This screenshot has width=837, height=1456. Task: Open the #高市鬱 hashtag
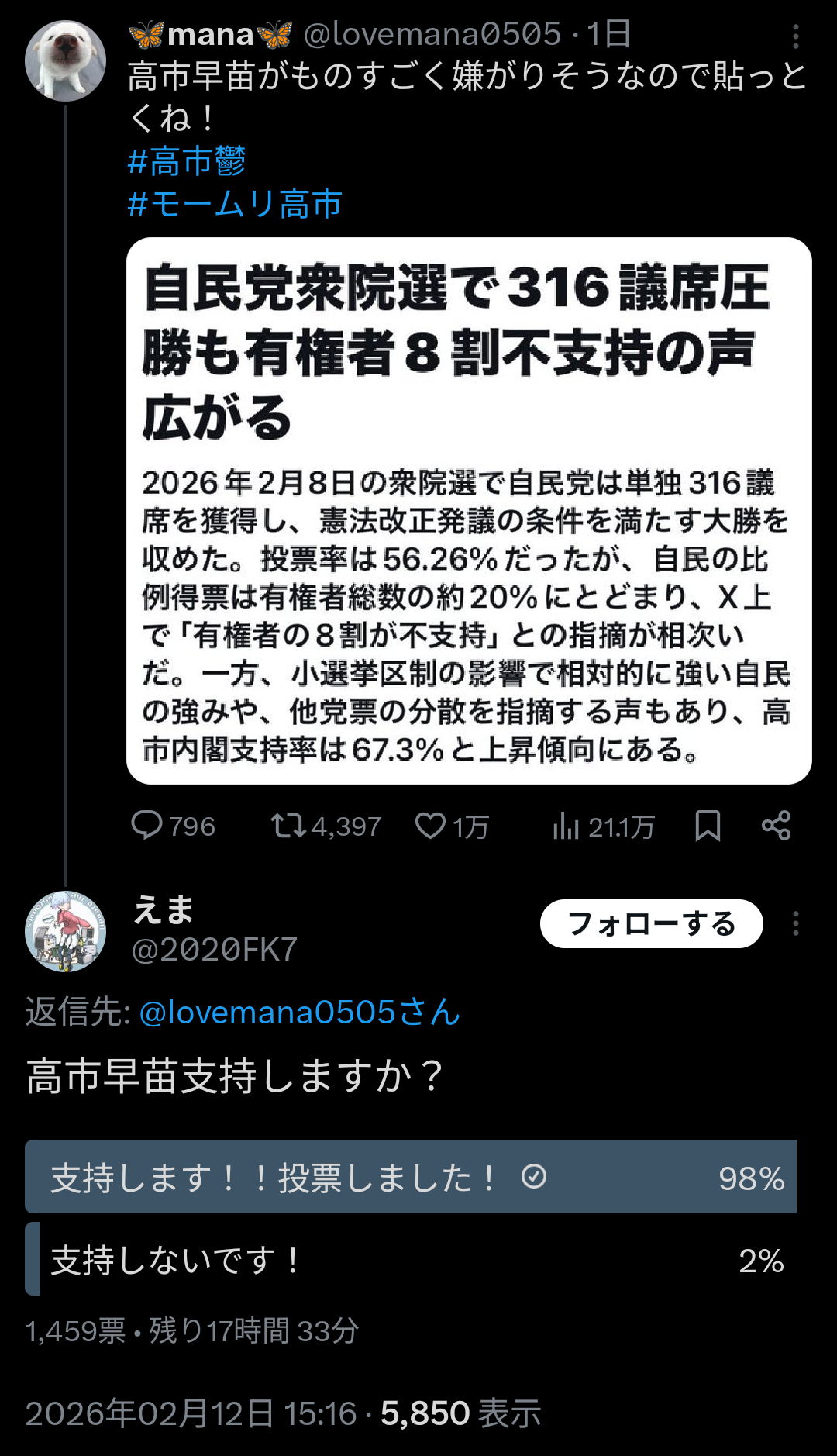pos(187,162)
